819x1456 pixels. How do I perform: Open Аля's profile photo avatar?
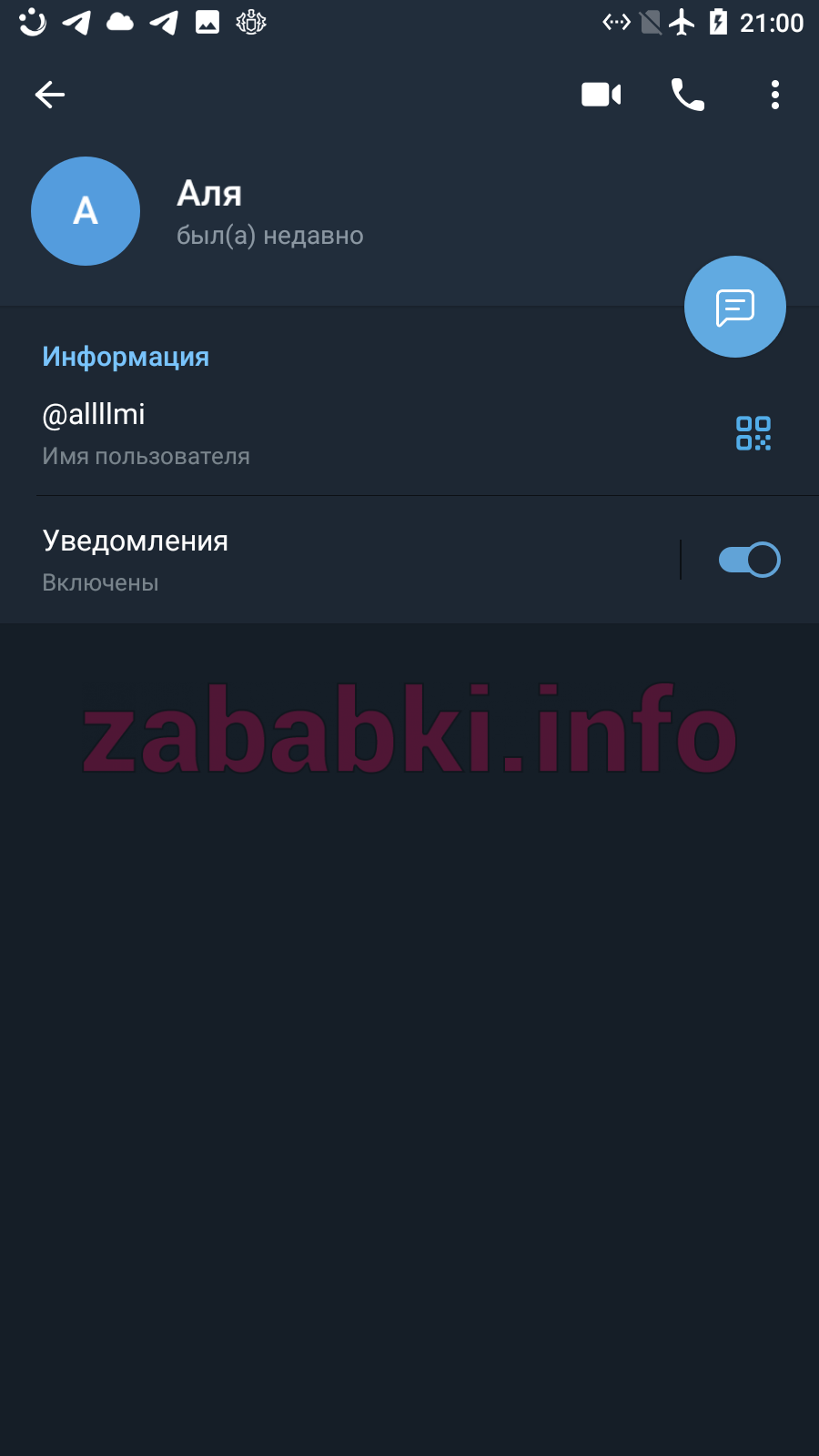(86, 211)
